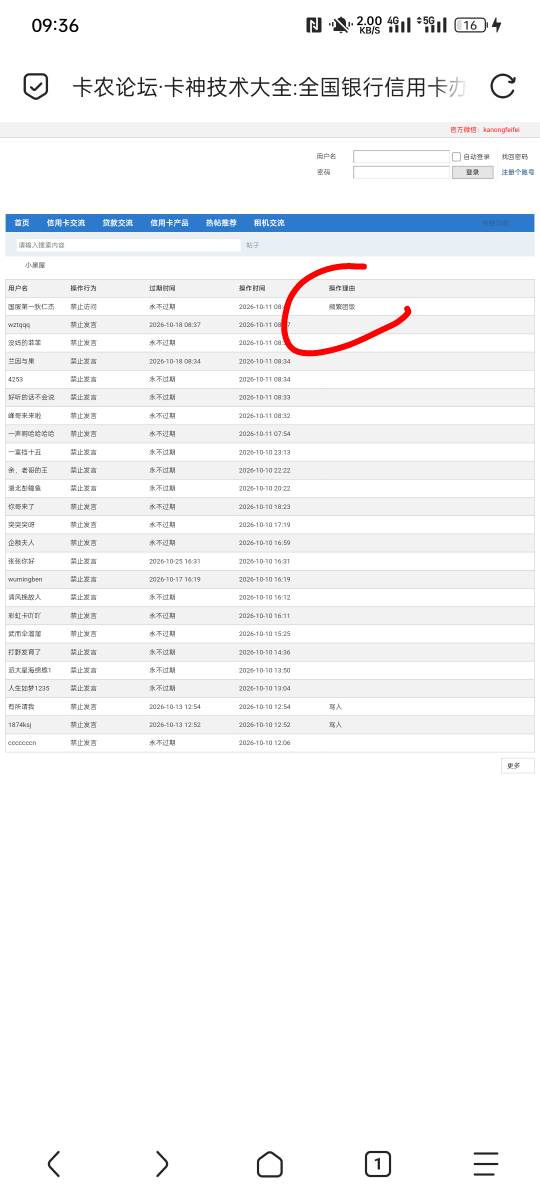Viewport: 540px width, 1200px height.
Task: Open the 租机交流 tab
Action: [269, 223]
